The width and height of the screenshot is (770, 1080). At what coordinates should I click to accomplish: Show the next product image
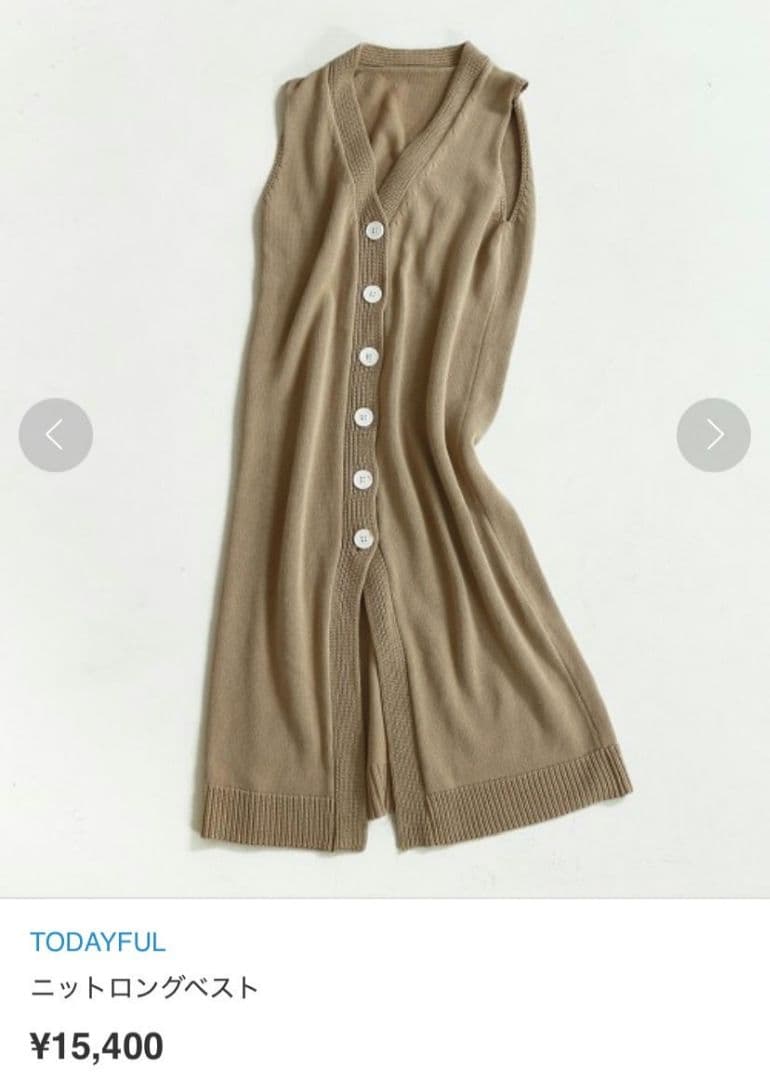pos(714,435)
